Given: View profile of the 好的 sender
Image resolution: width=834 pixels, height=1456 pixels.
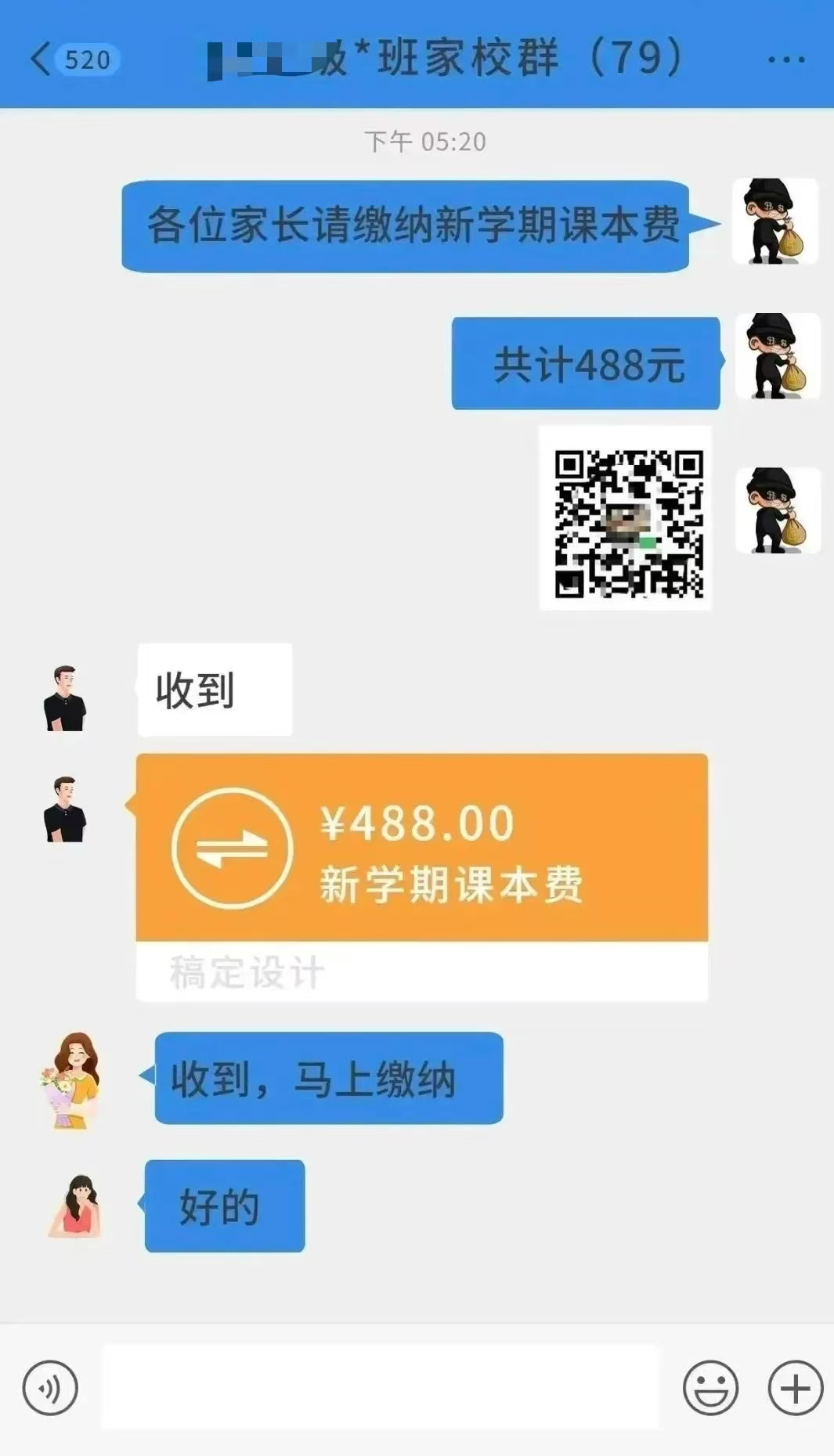Looking at the screenshot, I should [x=76, y=1206].
